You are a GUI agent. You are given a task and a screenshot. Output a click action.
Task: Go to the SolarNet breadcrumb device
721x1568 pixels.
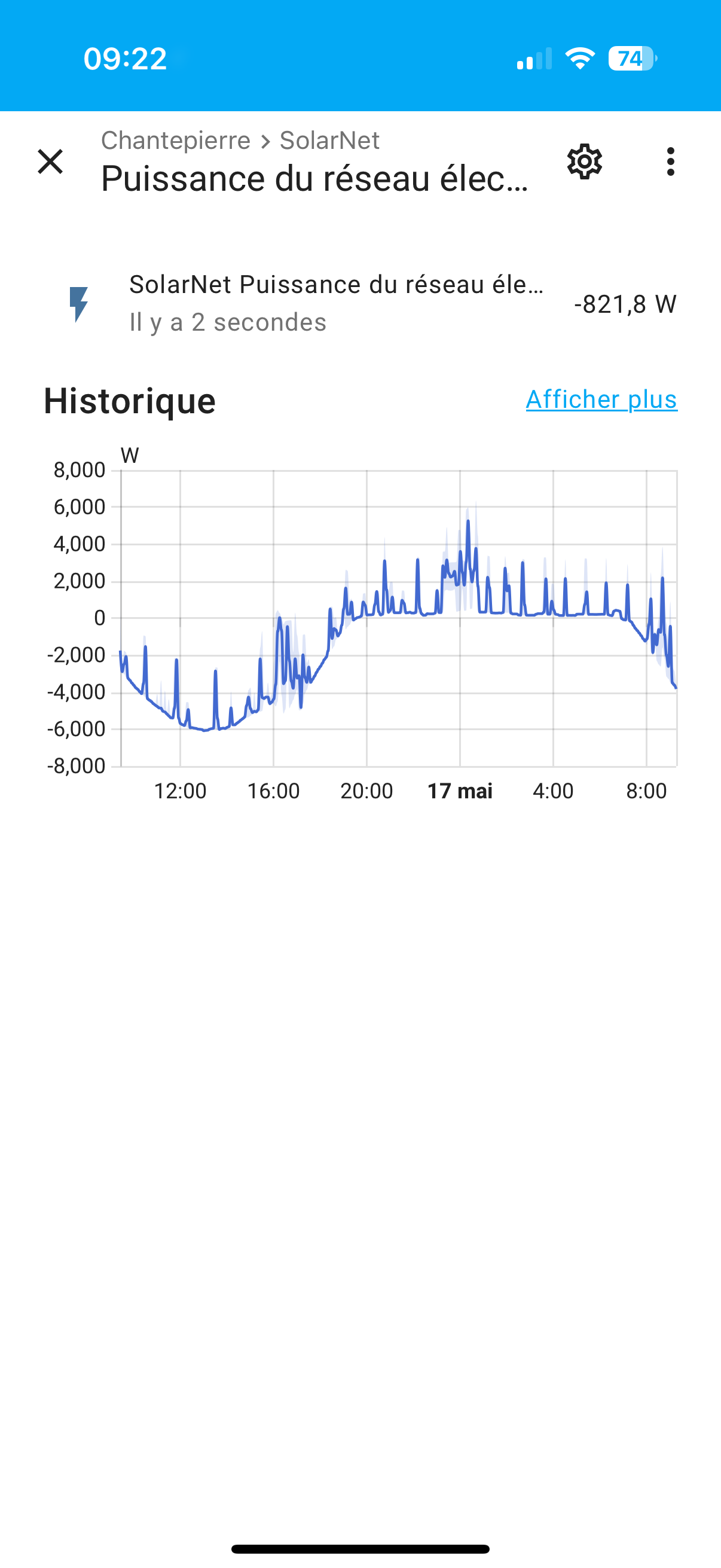click(x=329, y=141)
